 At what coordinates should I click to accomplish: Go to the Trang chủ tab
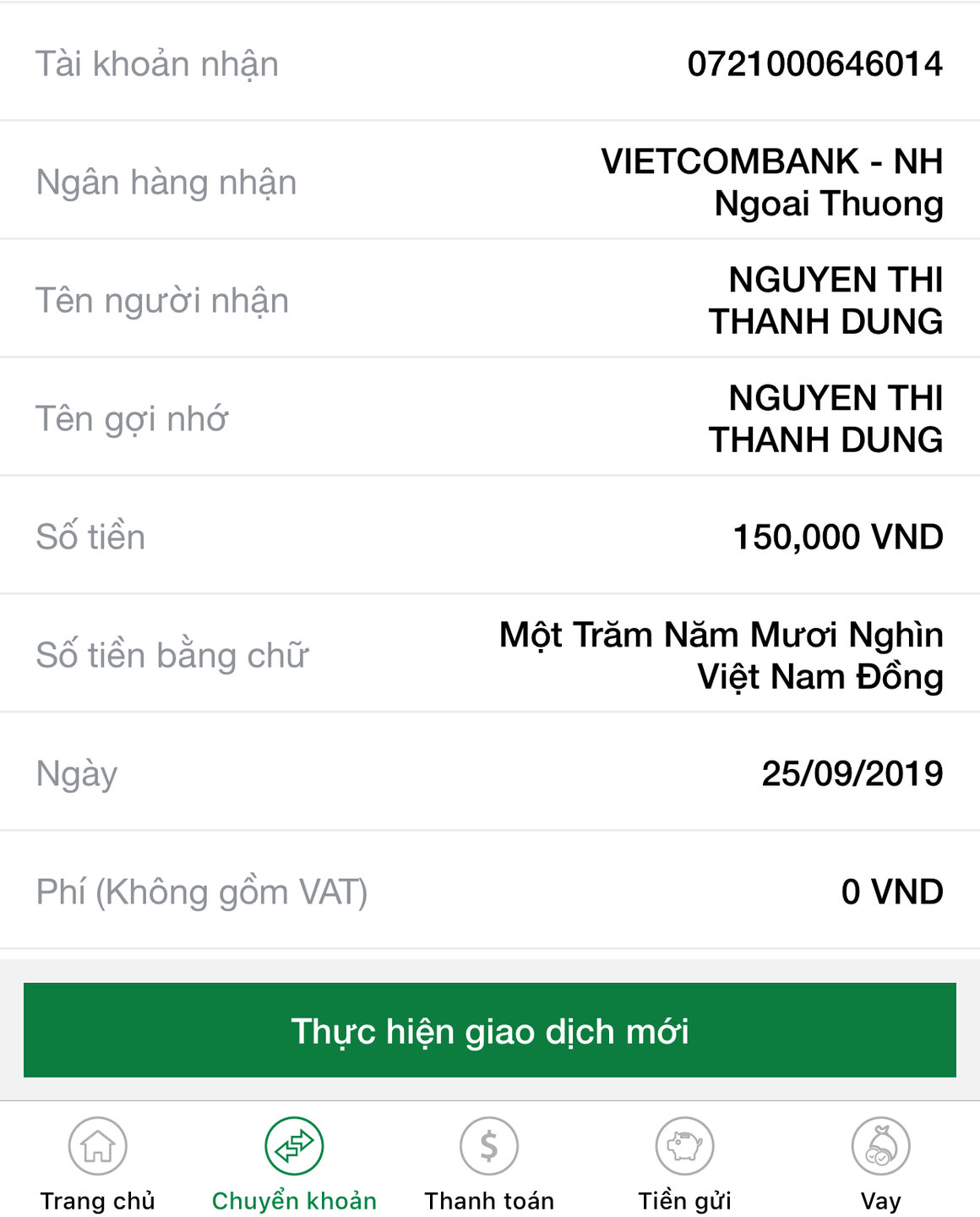[x=98, y=1162]
